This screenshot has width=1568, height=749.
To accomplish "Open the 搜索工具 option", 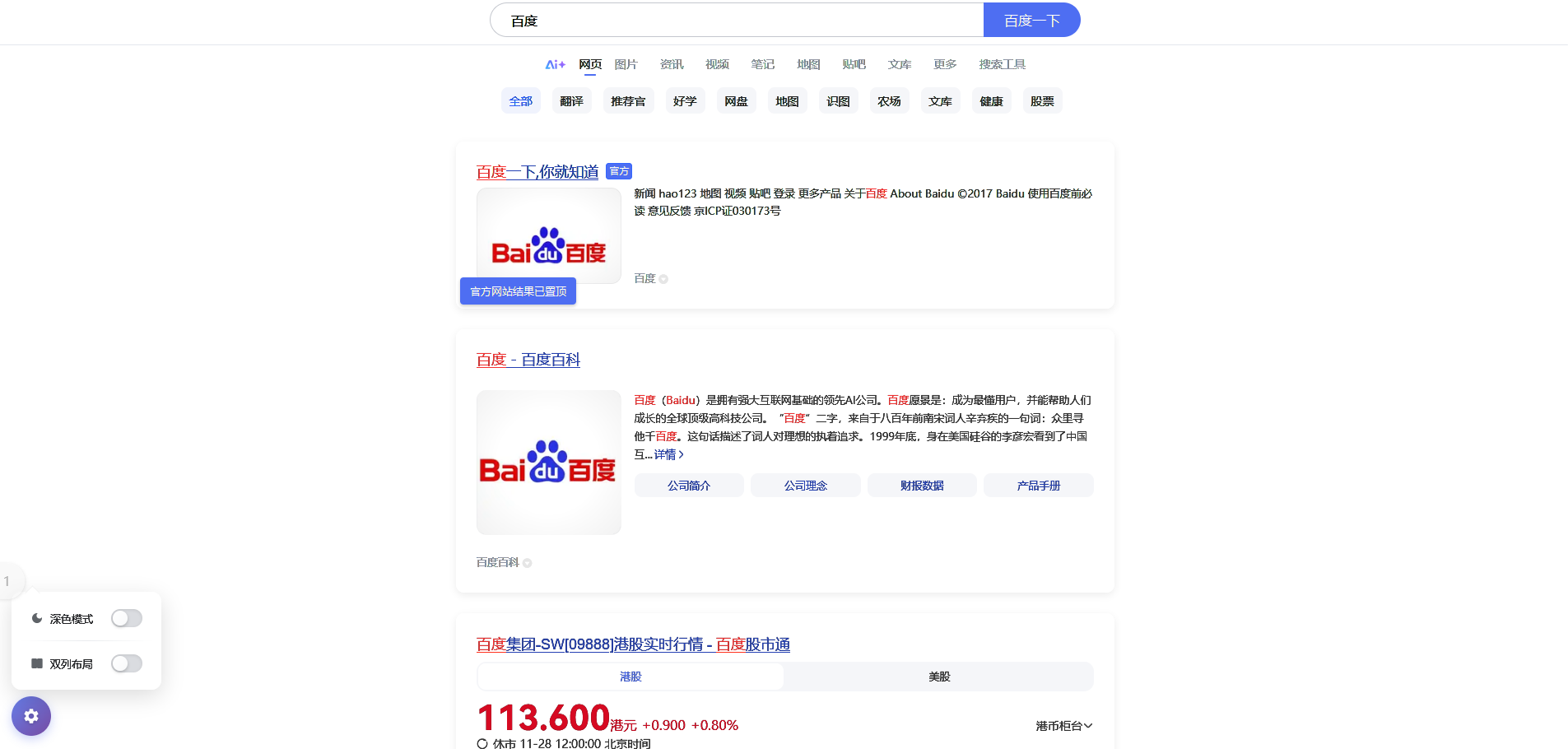I will tap(1002, 64).
